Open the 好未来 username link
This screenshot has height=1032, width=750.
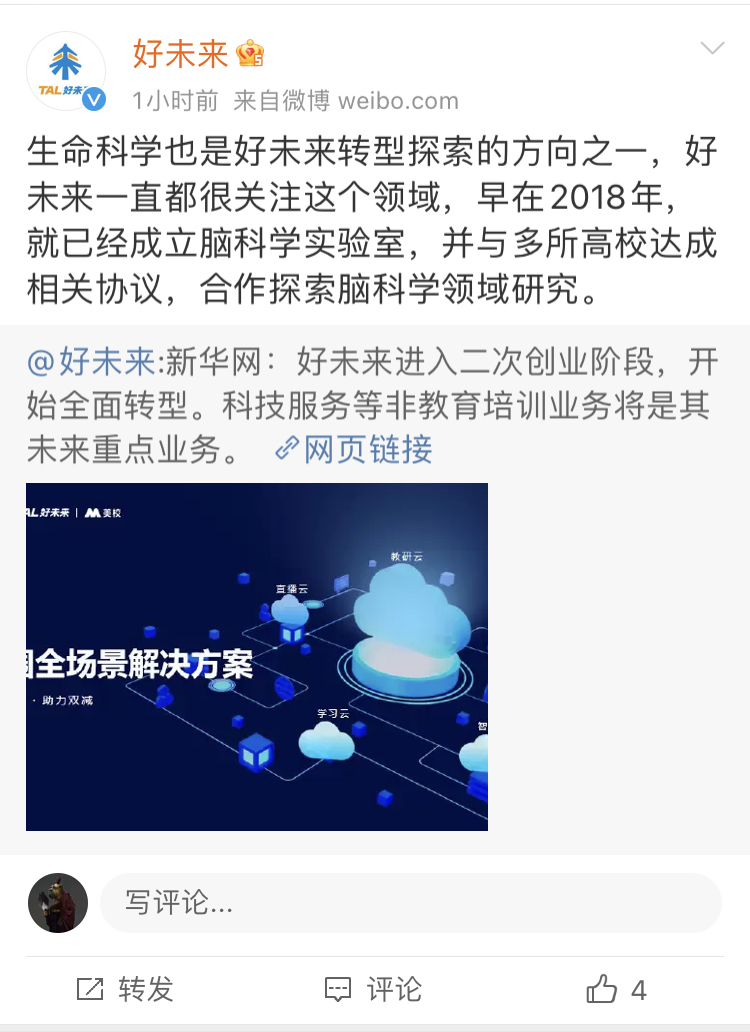[x=181, y=54]
